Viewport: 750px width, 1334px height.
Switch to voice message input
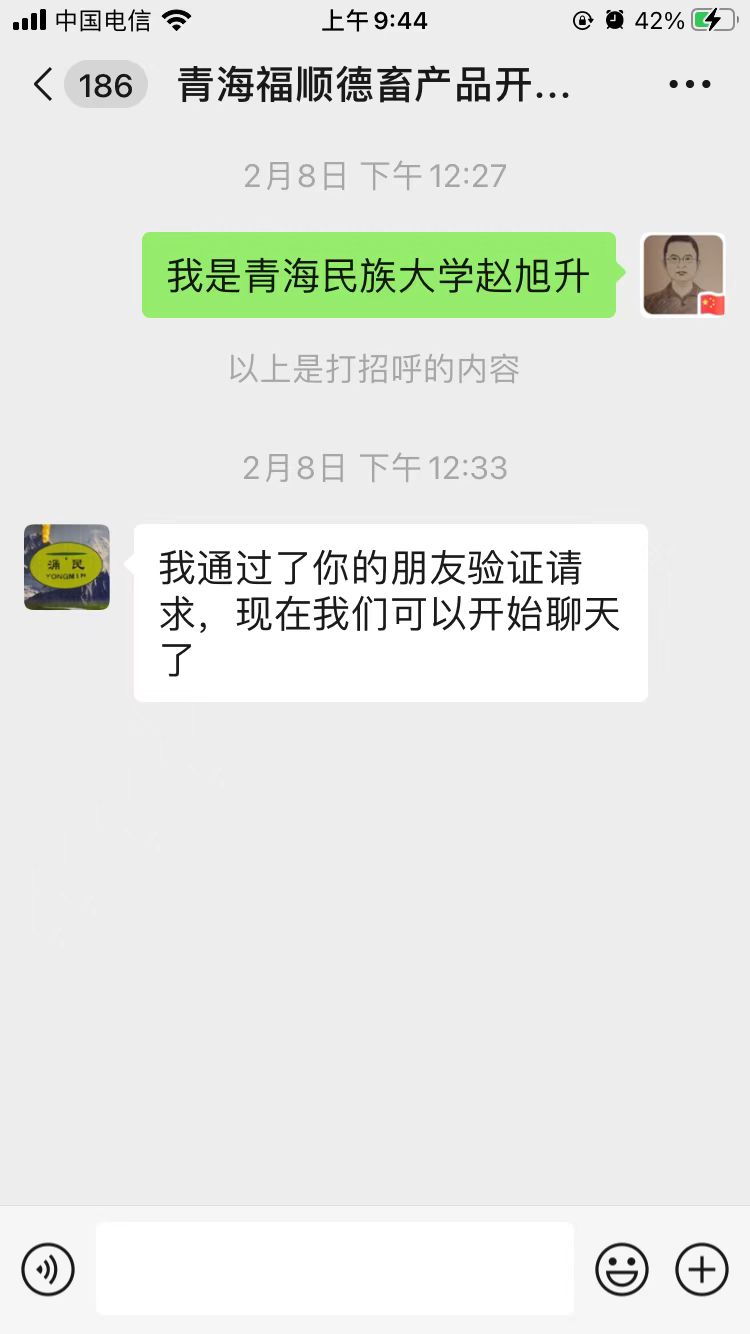48,1269
